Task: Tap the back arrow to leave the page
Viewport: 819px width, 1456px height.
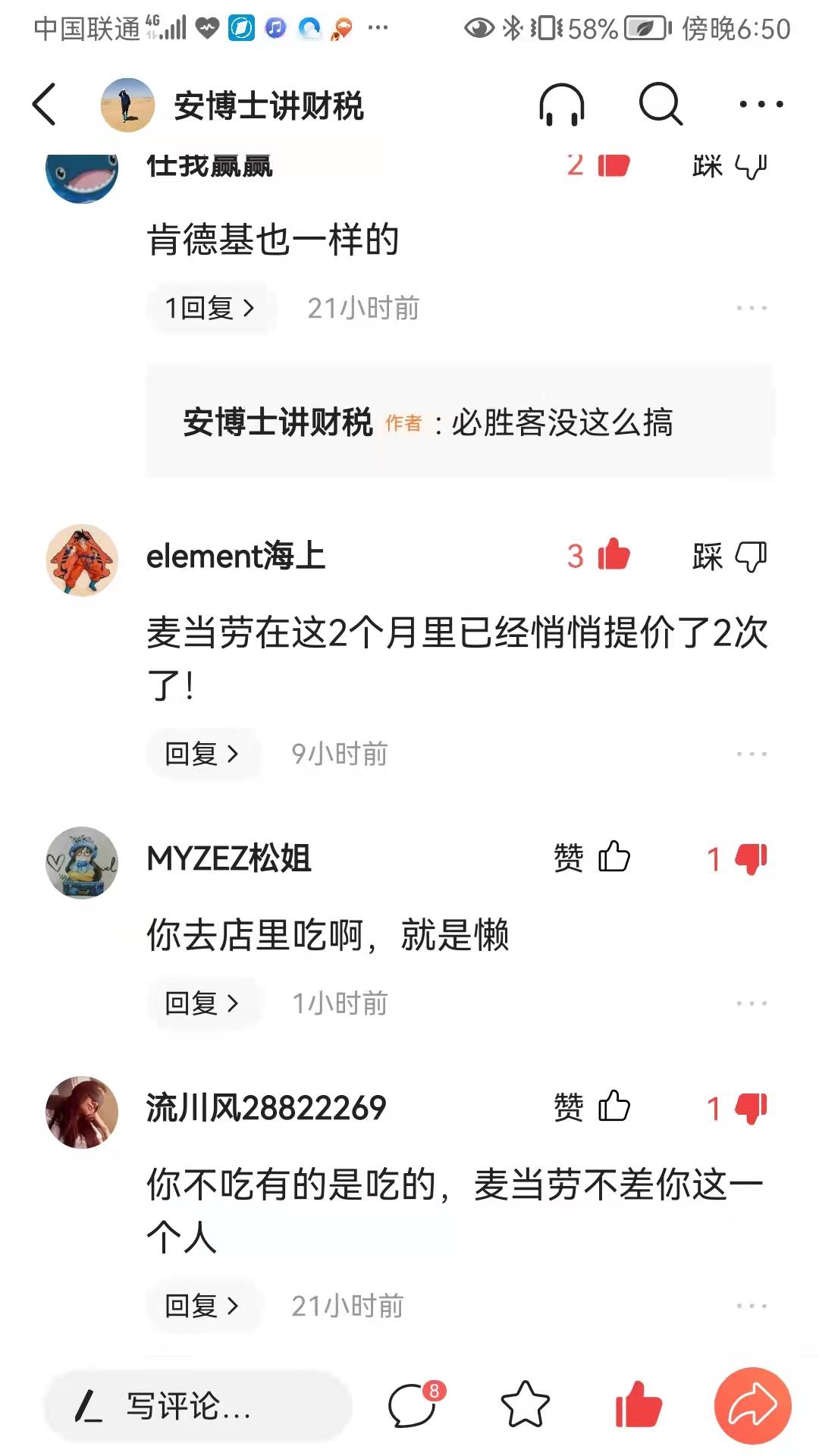Action: point(43,105)
